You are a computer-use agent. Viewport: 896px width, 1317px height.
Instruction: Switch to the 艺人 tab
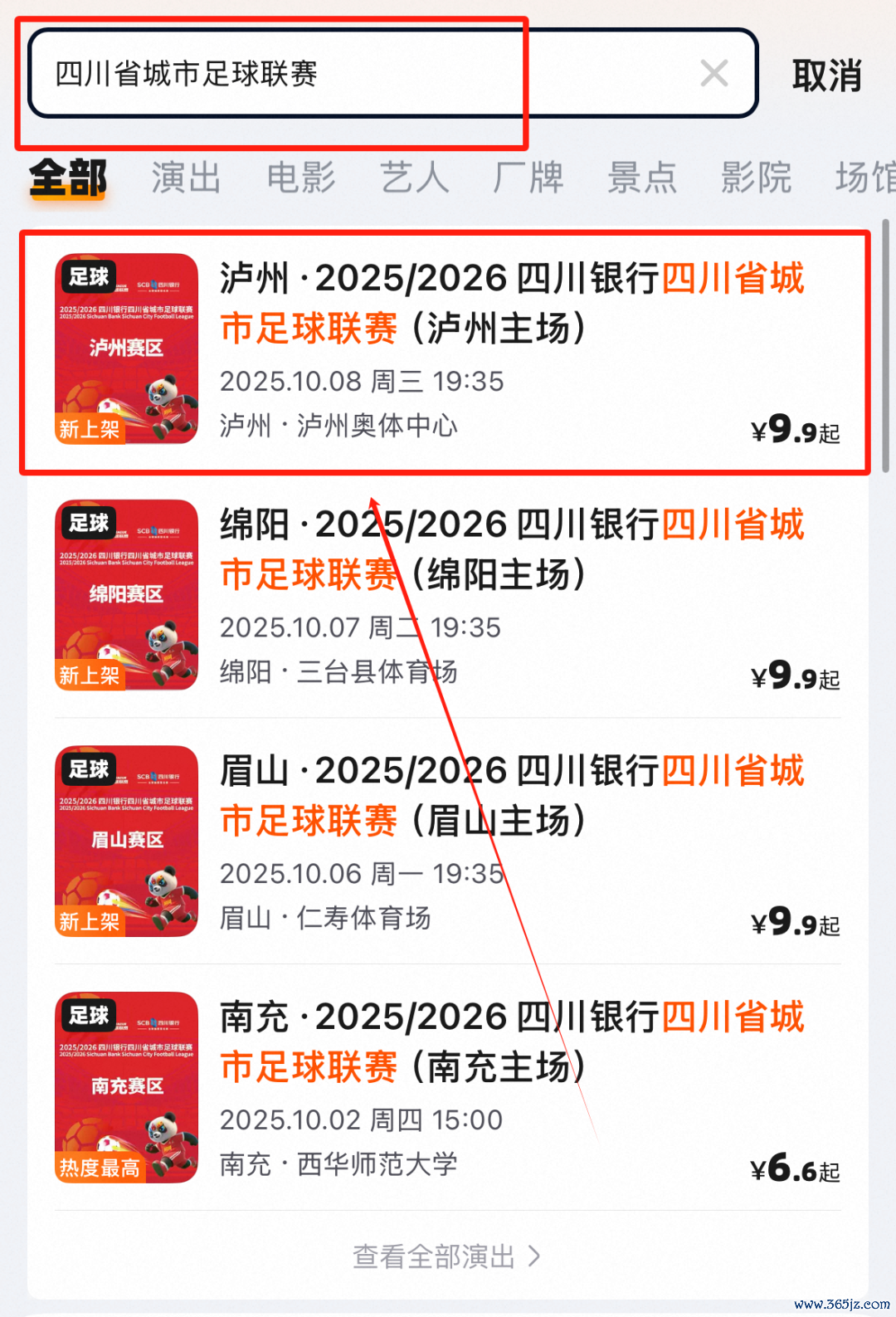414,178
